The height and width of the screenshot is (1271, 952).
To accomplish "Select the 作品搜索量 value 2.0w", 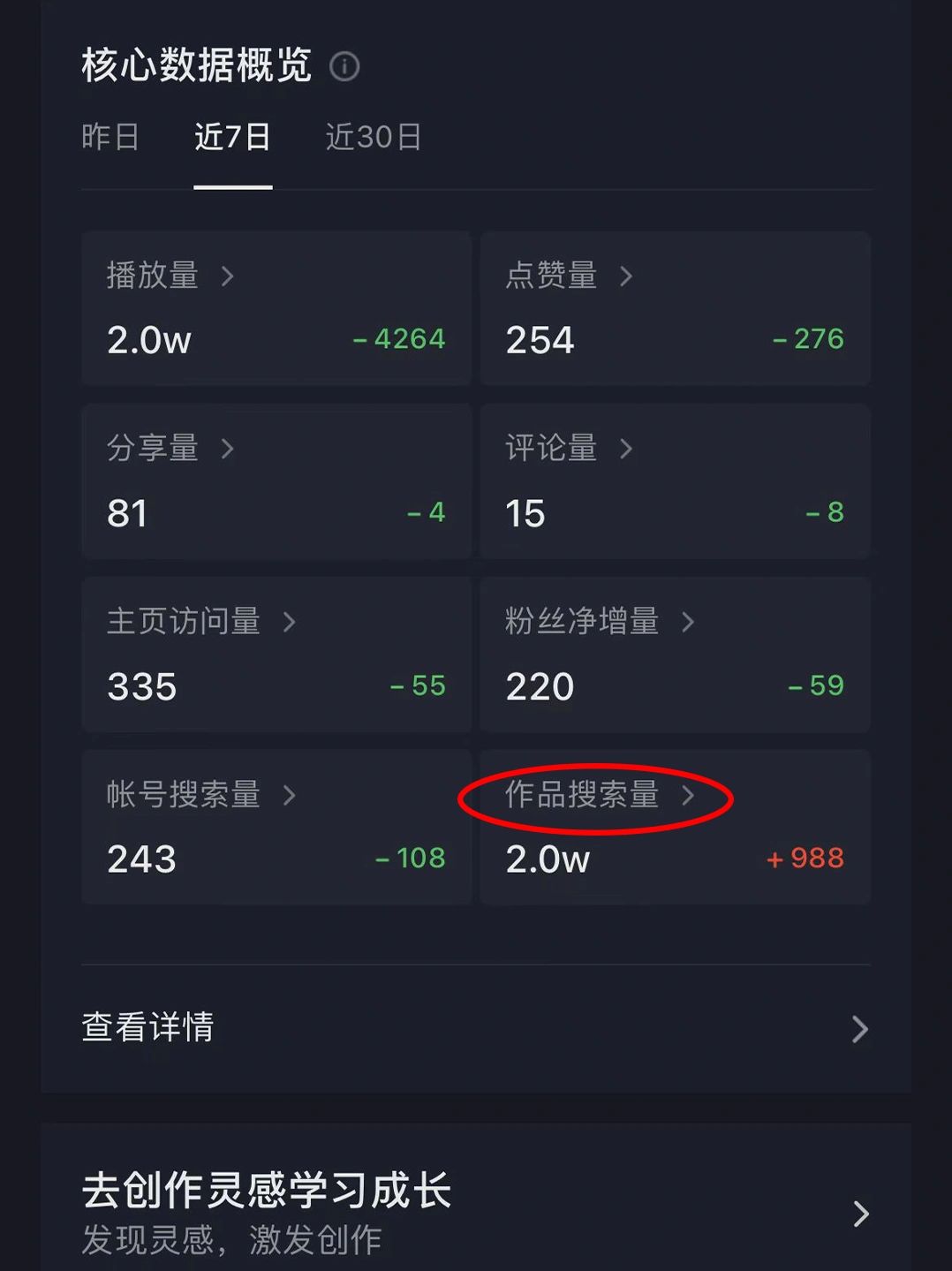I will 547,858.
